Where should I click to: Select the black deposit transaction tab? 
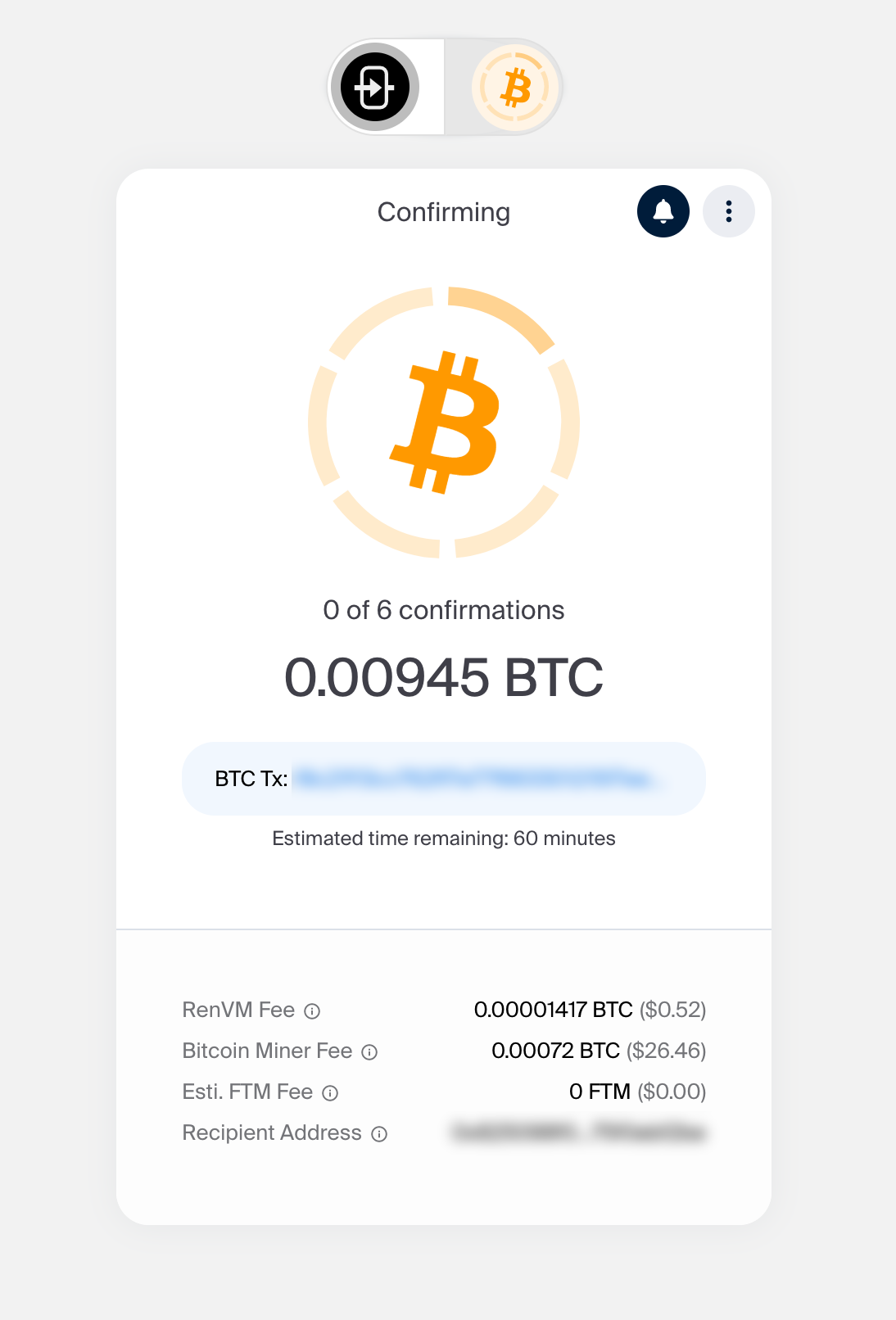375,87
